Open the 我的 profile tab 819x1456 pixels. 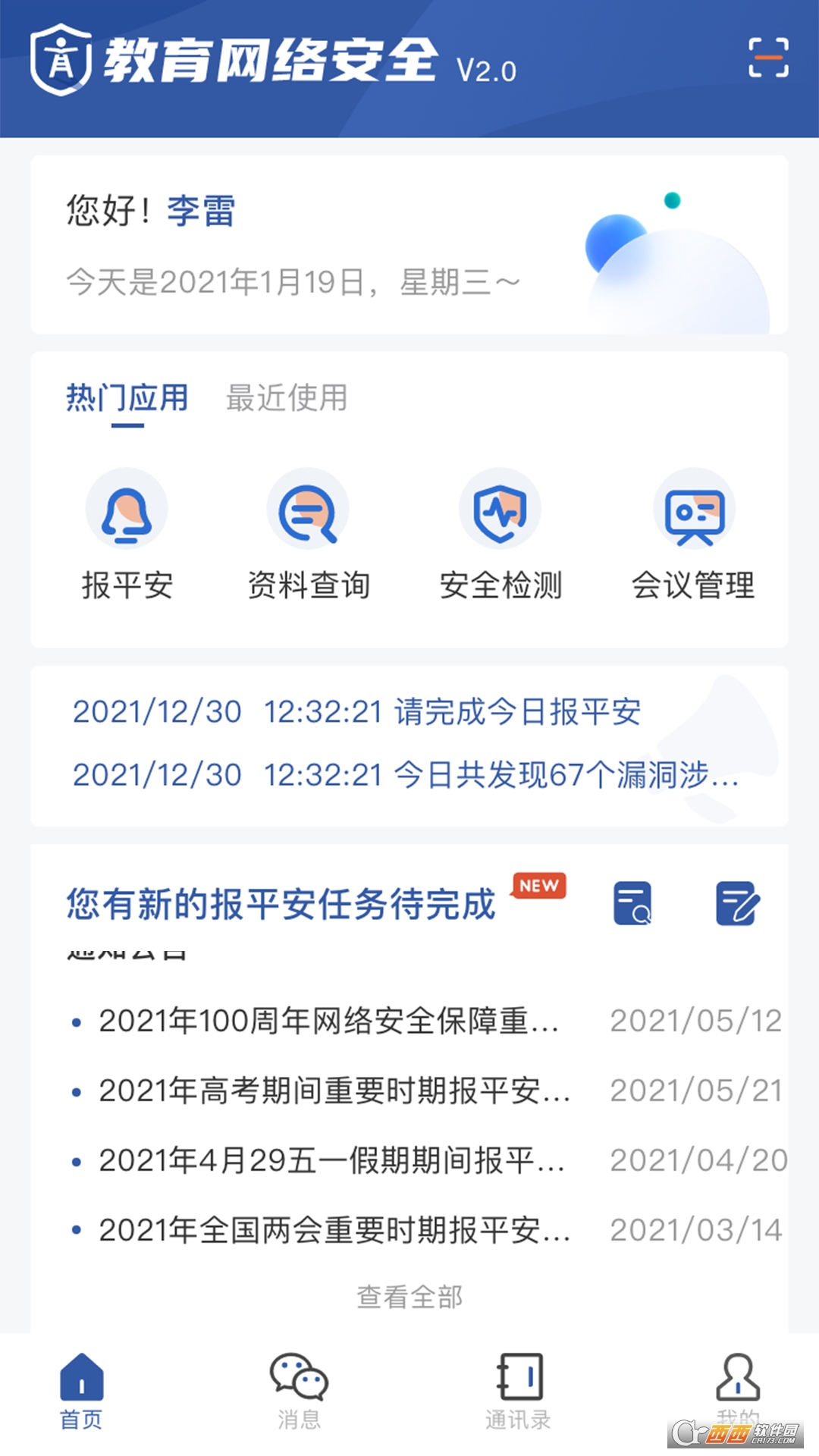tap(738, 1392)
